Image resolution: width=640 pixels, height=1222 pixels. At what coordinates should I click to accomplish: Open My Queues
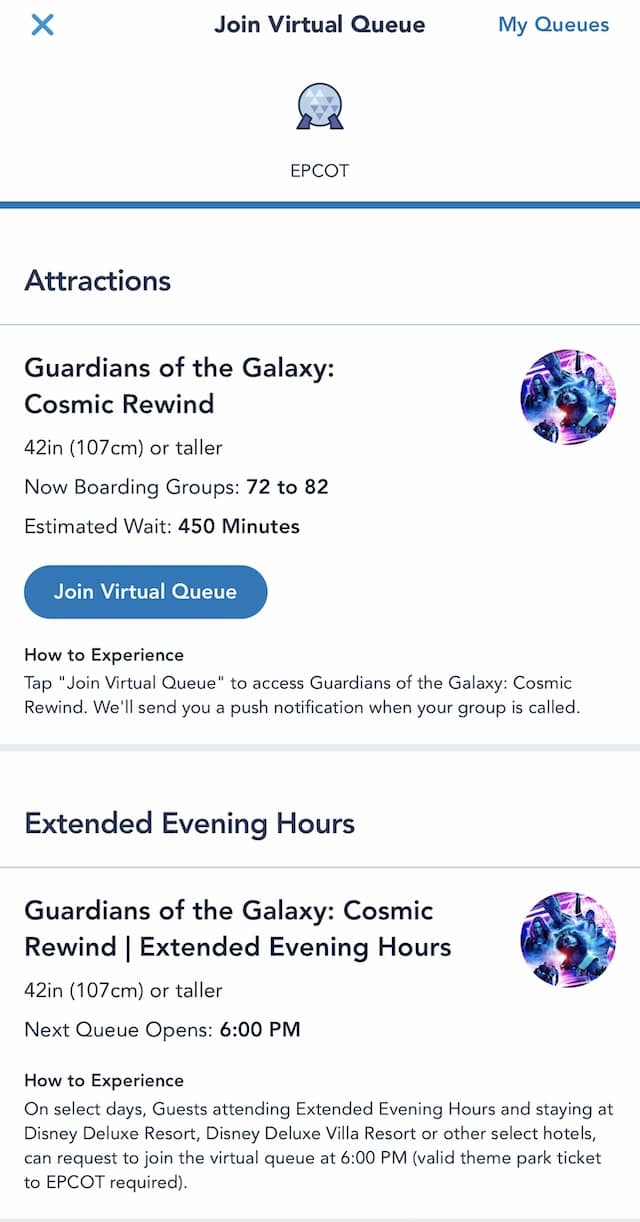click(553, 25)
